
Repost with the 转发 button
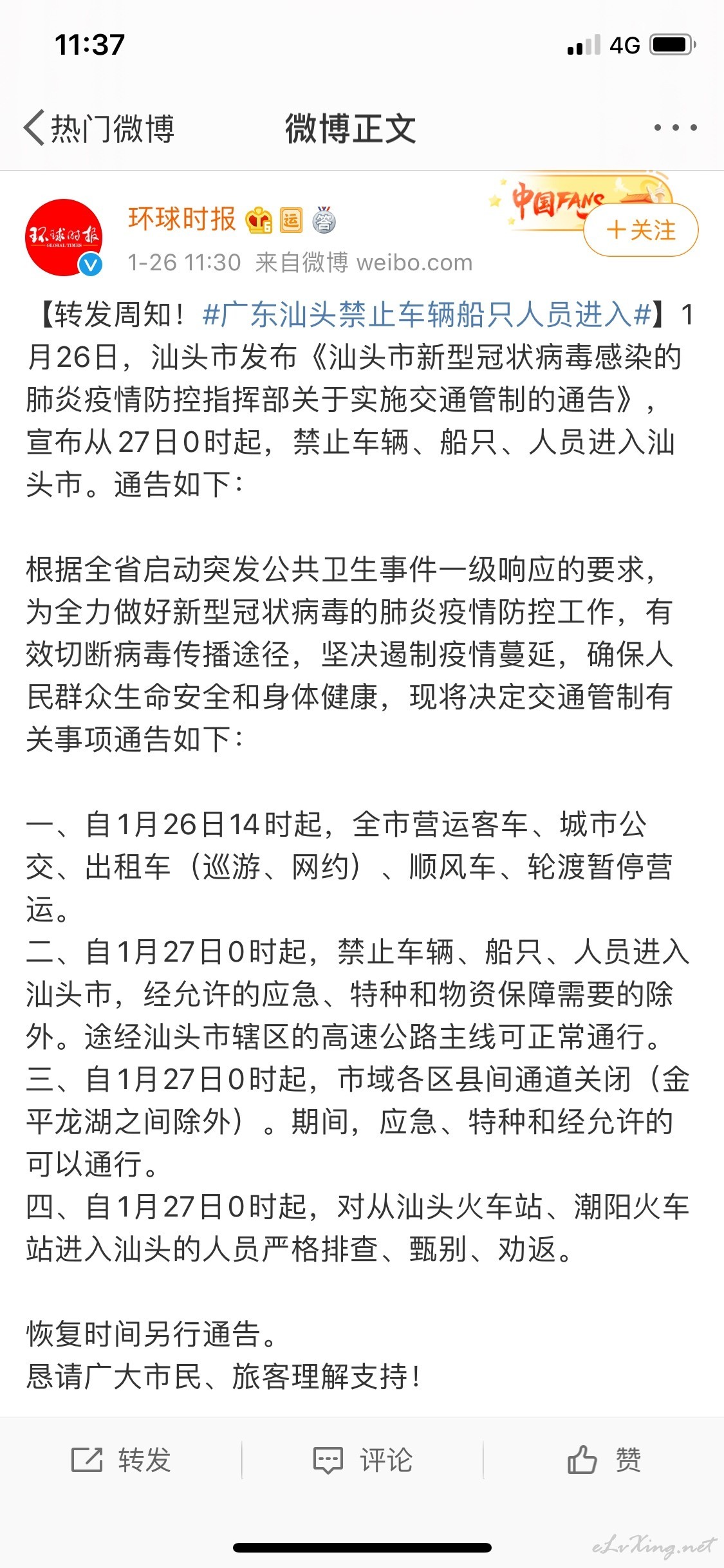click(x=121, y=1460)
